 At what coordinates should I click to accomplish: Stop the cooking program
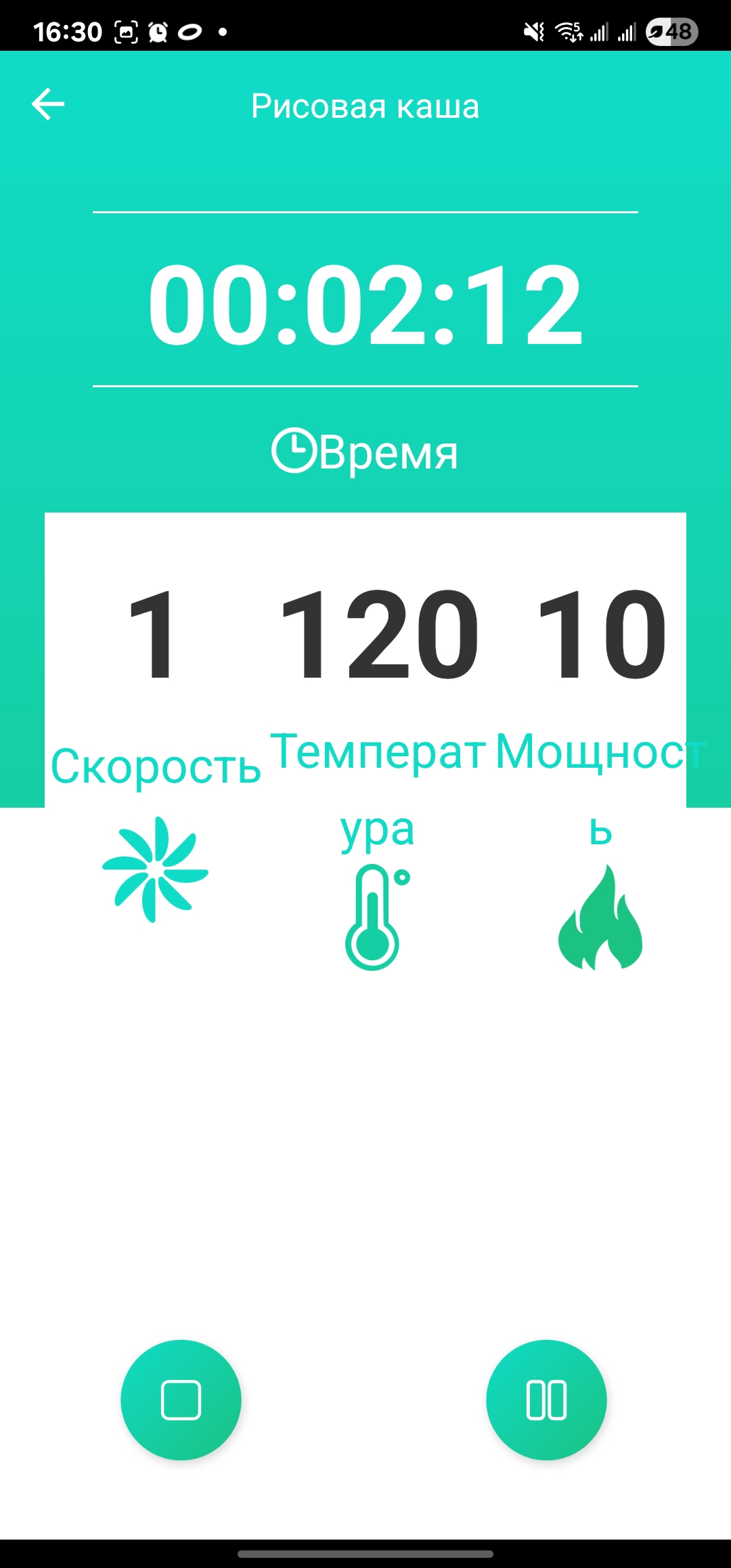coord(181,1399)
